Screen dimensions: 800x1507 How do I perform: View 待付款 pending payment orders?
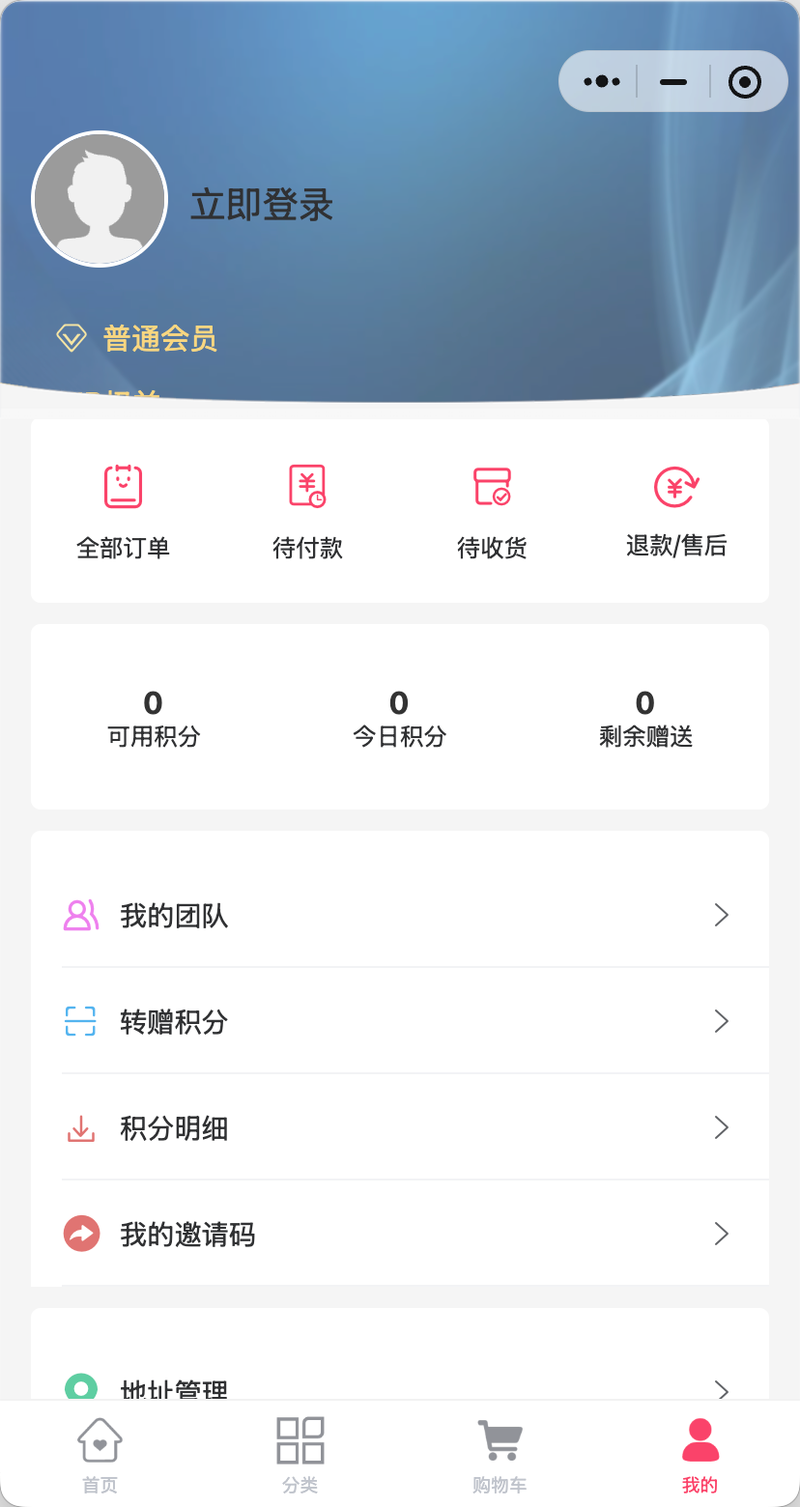pyautogui.click(x=307, y=511)
